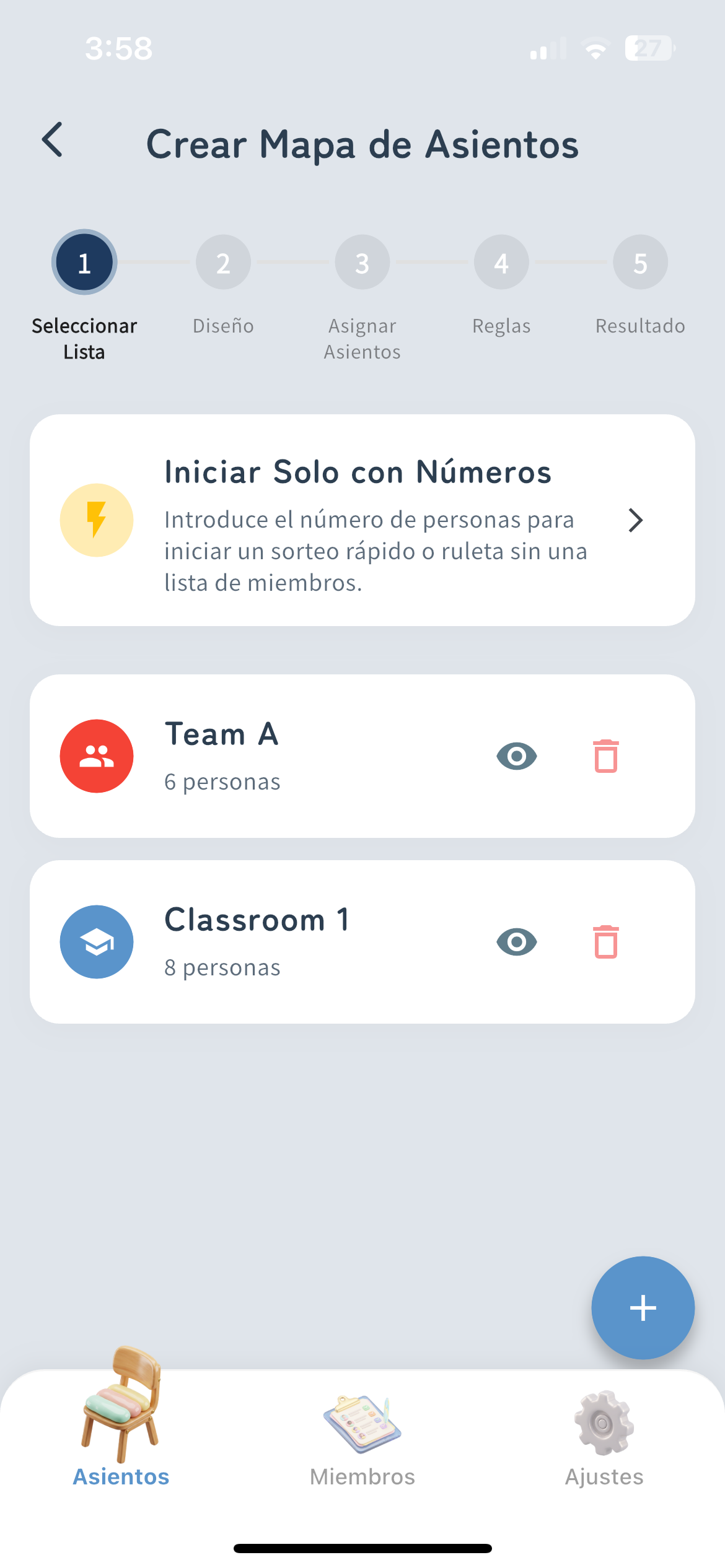Select the red Team A group icon

point(97,756)
